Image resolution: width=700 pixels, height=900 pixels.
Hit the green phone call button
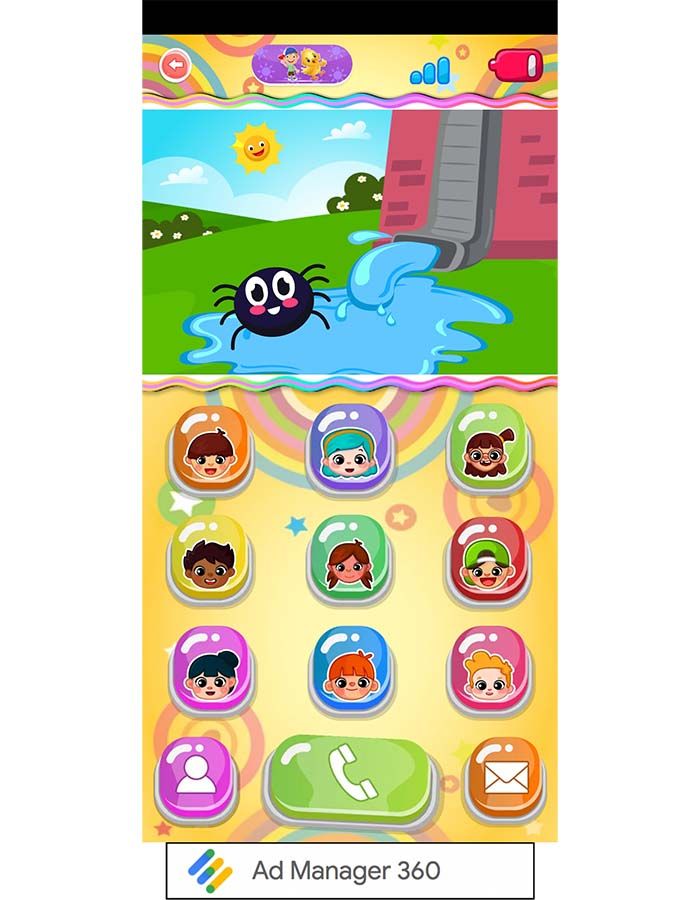[x=350, y=776]
